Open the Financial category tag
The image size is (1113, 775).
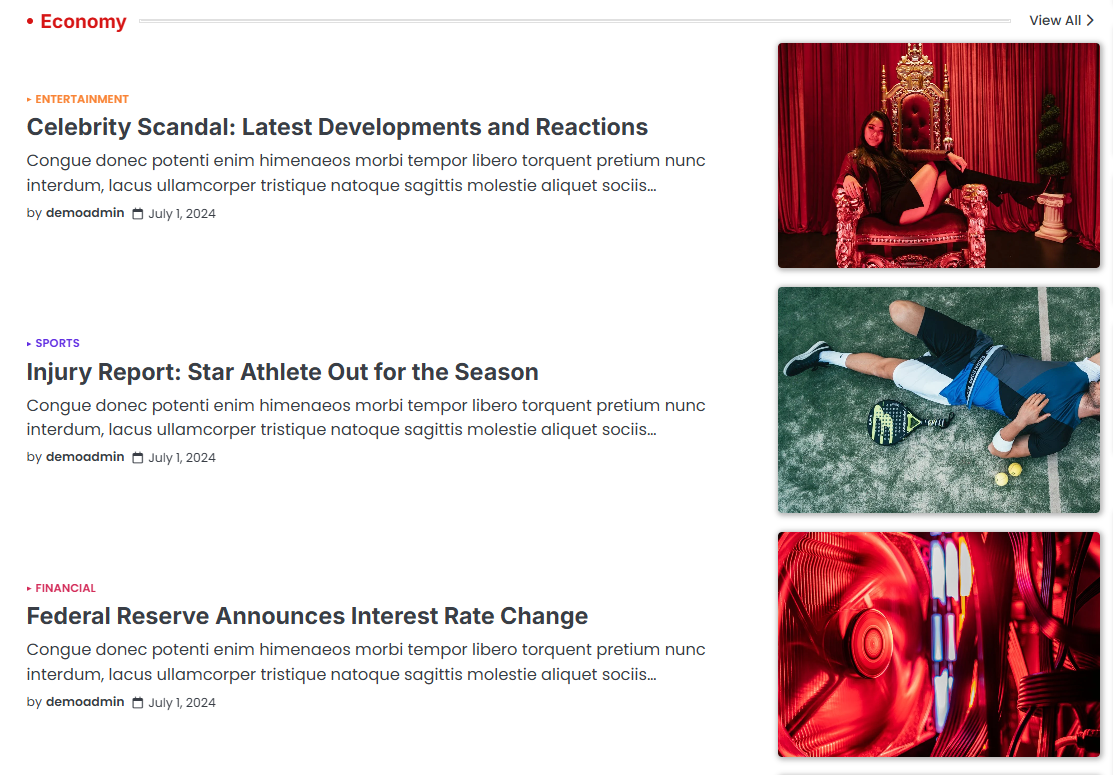pyautogui.click(x=65, y=588)
